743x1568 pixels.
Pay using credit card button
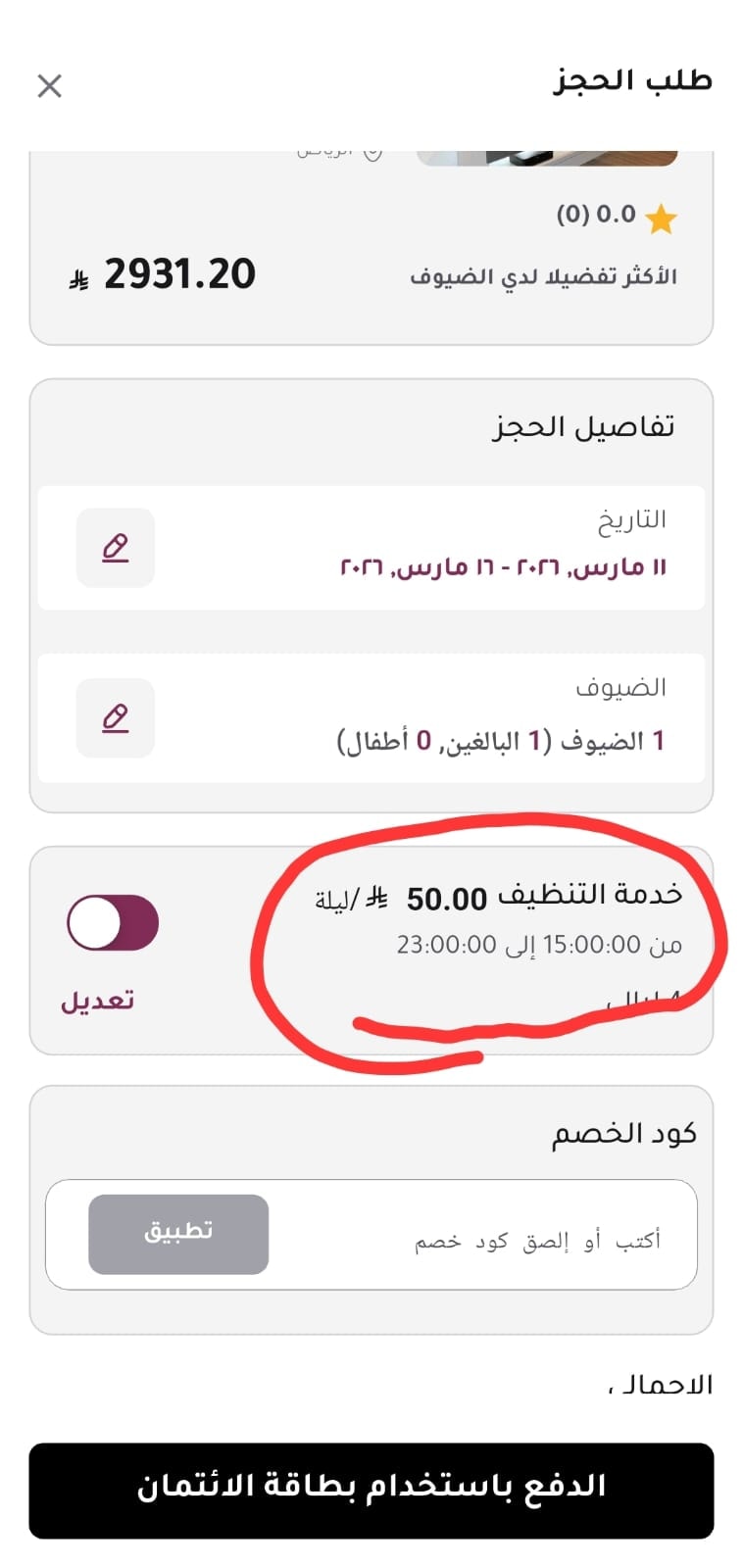click(371, 1490)
